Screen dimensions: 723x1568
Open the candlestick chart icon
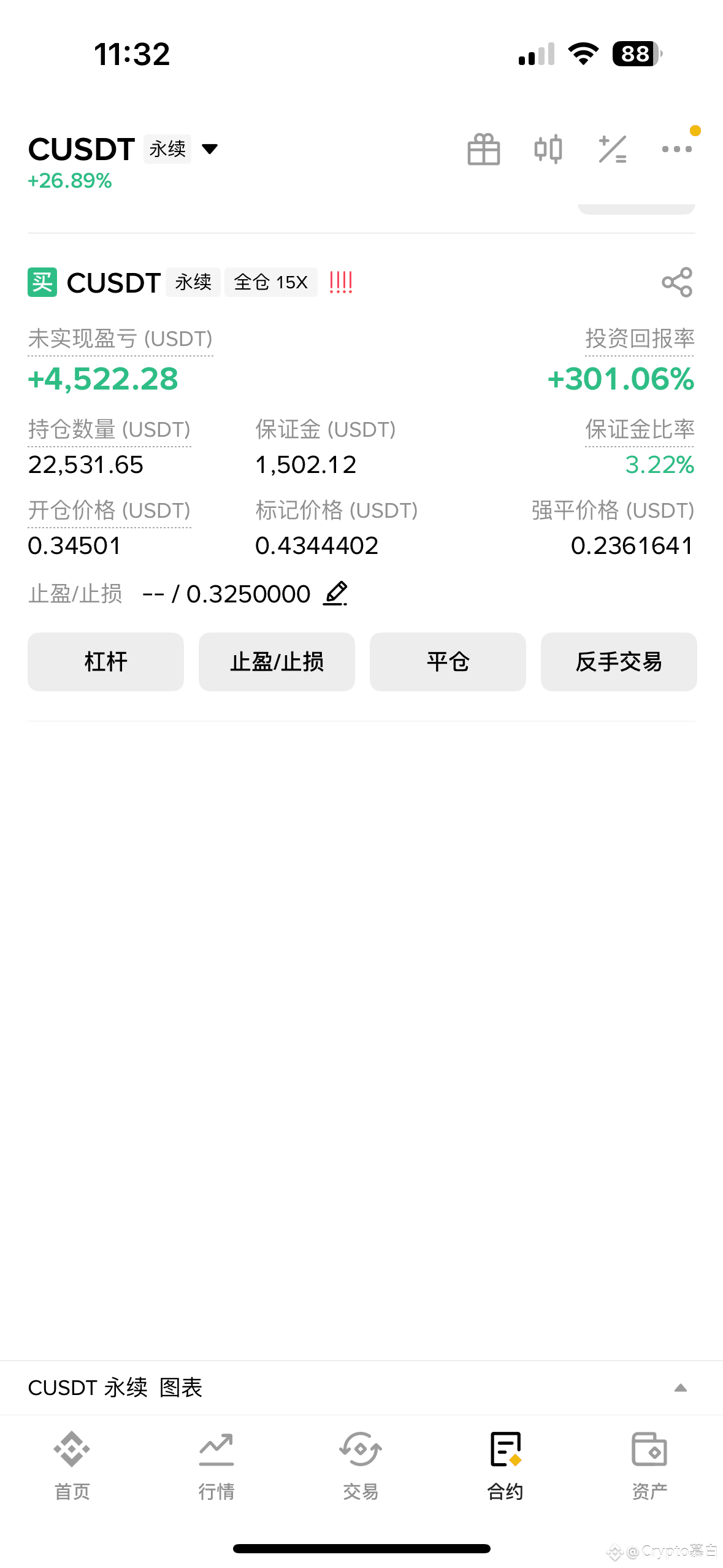548,149
